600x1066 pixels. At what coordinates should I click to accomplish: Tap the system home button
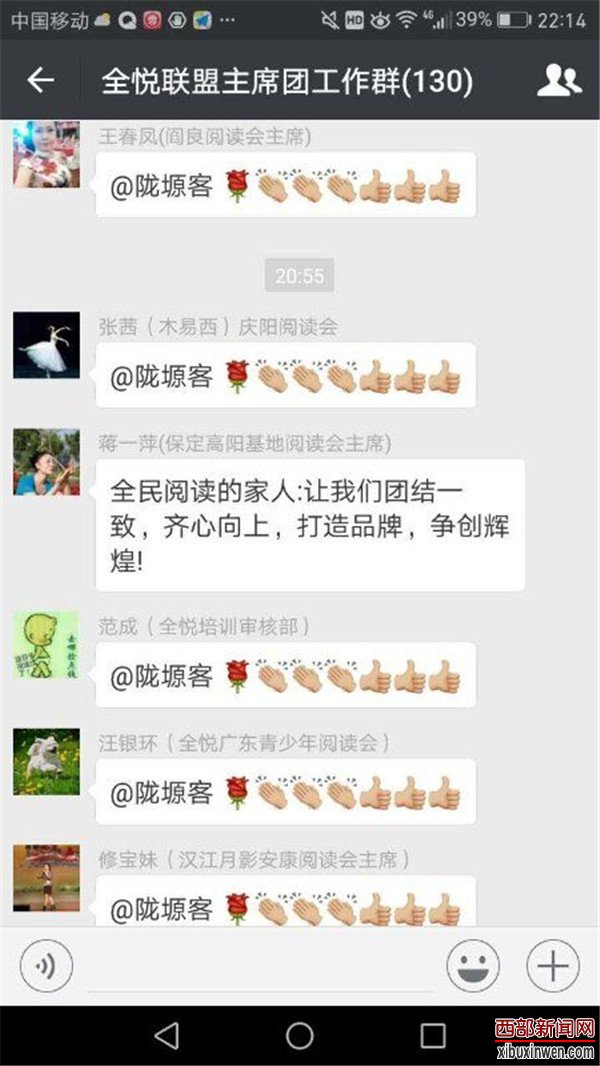tap(300, 1035)
